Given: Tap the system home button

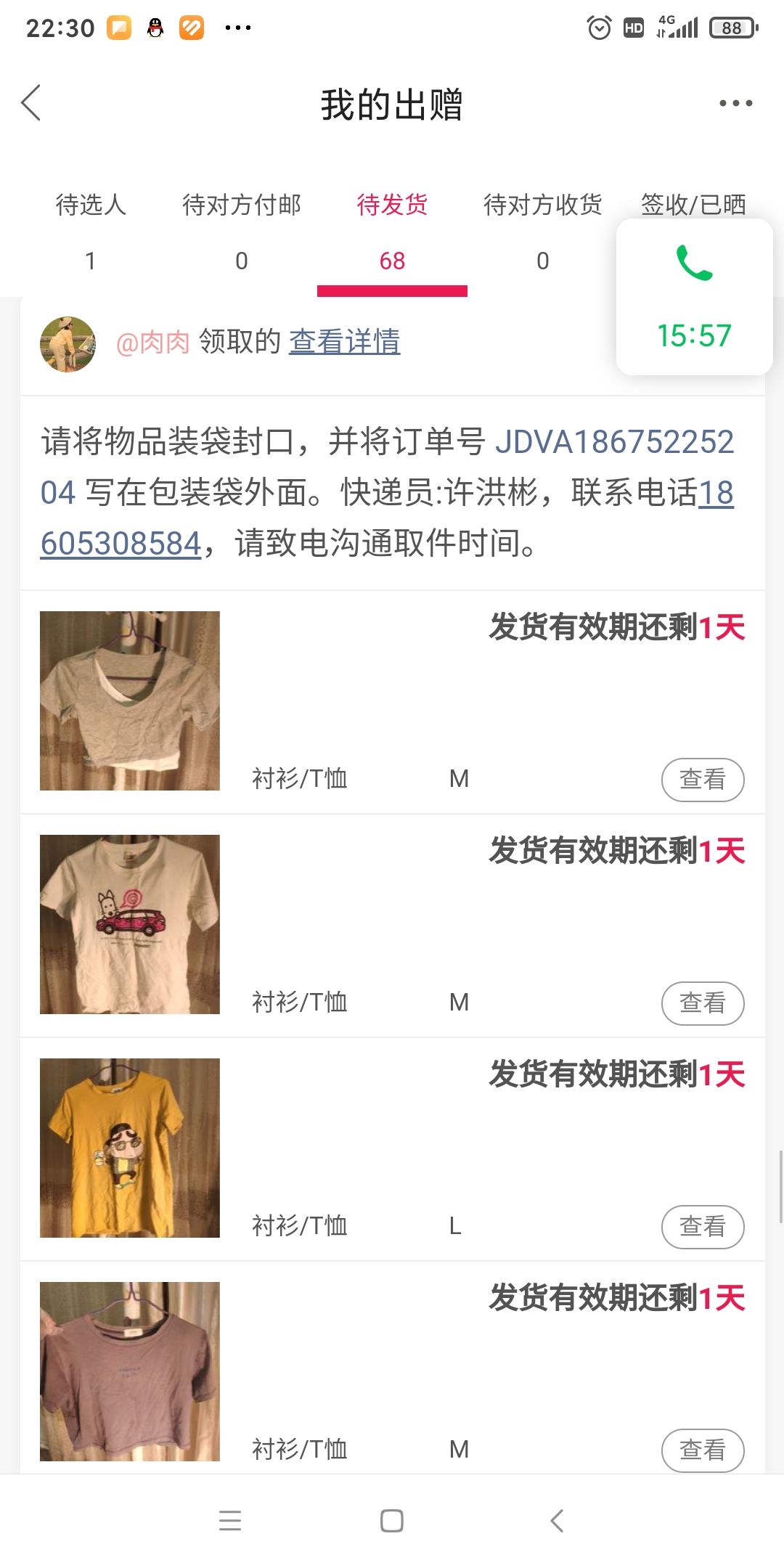Looking at the screenshot, I should pyautogui.click(x=392, y=1521).
